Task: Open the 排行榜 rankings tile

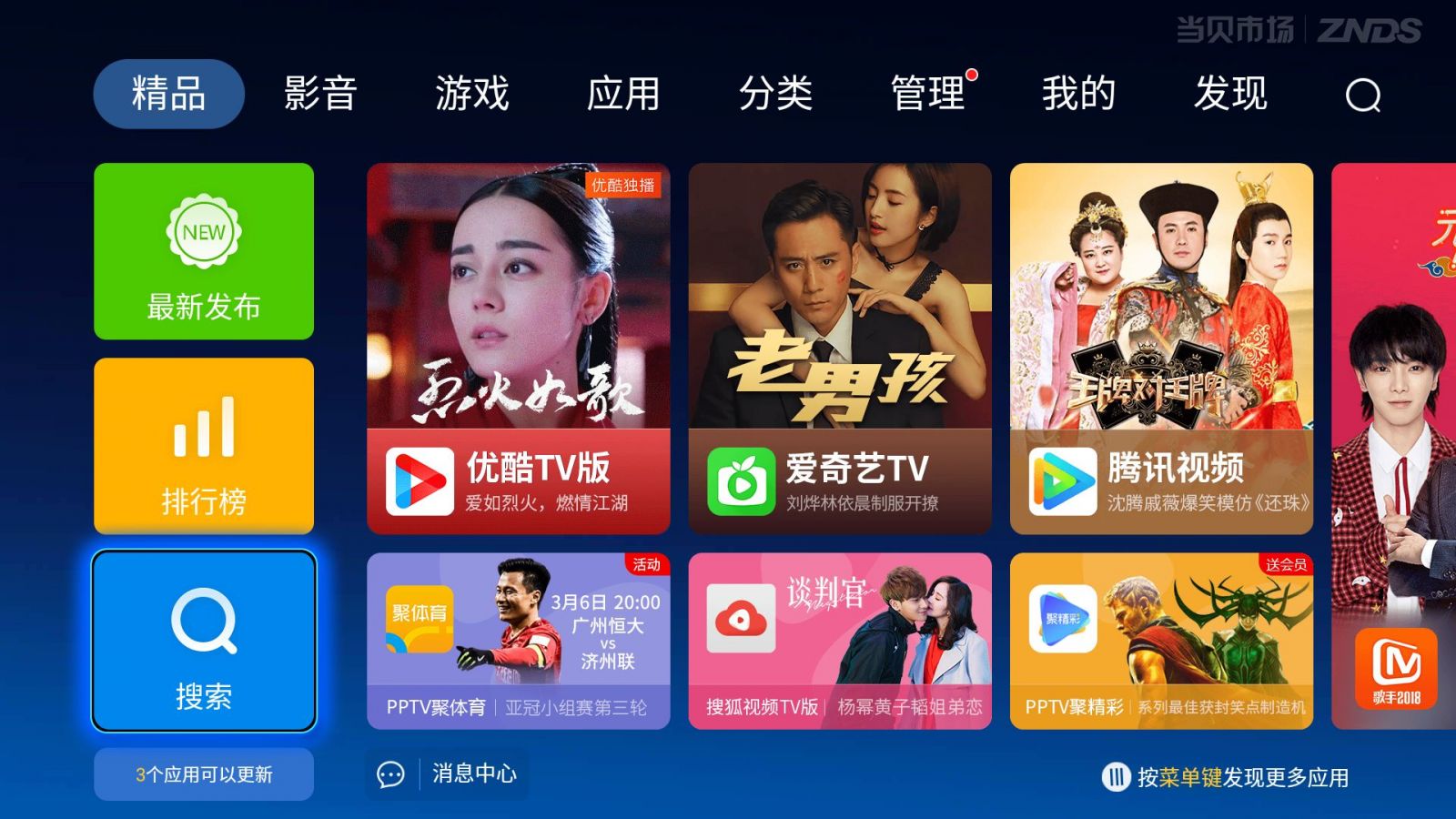Action: [x=204, y=446]
